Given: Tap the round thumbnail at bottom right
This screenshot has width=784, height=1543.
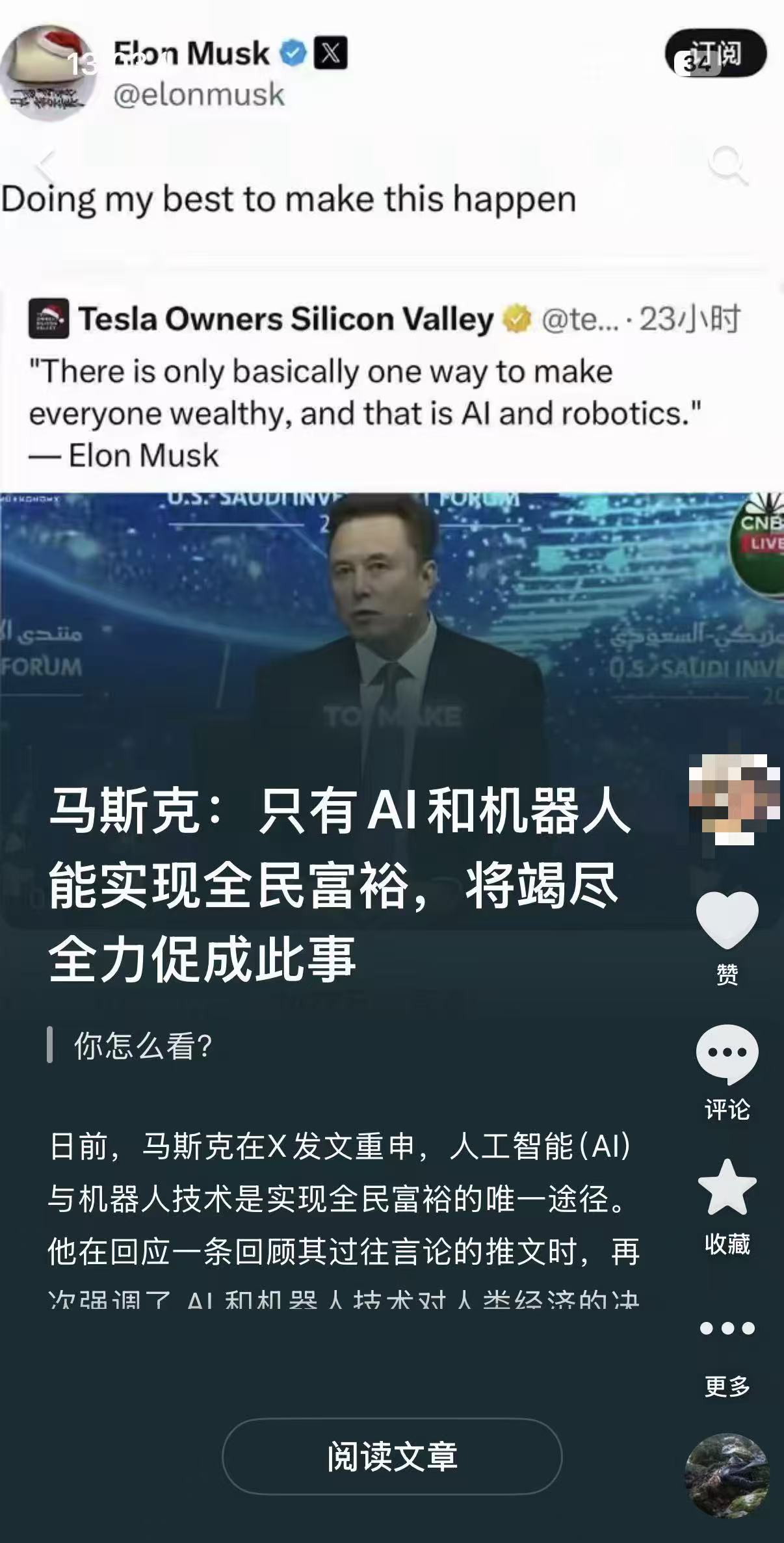Looking at the screenshot, I should (x=727, y=1475).
